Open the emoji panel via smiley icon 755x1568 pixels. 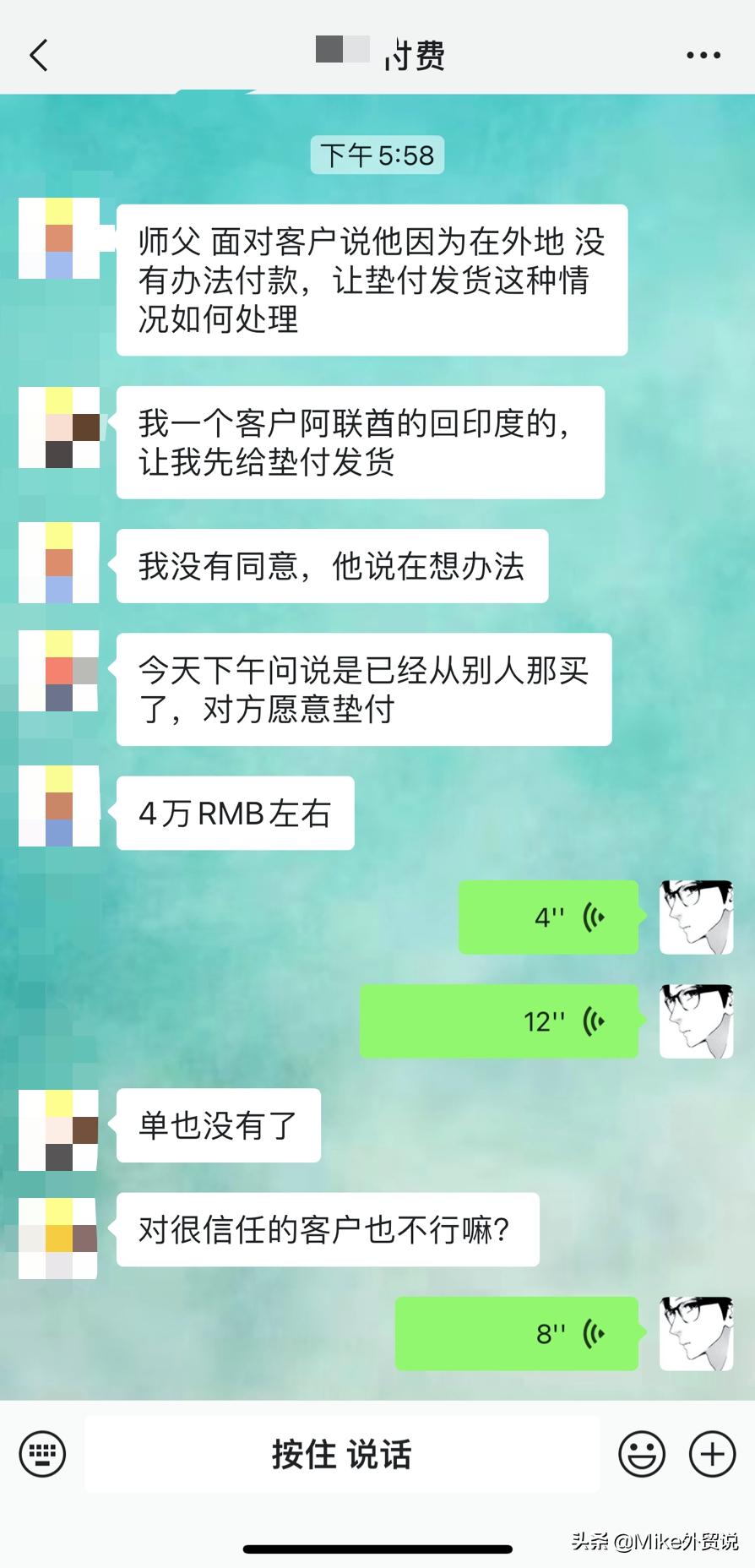click(641, 1453)
